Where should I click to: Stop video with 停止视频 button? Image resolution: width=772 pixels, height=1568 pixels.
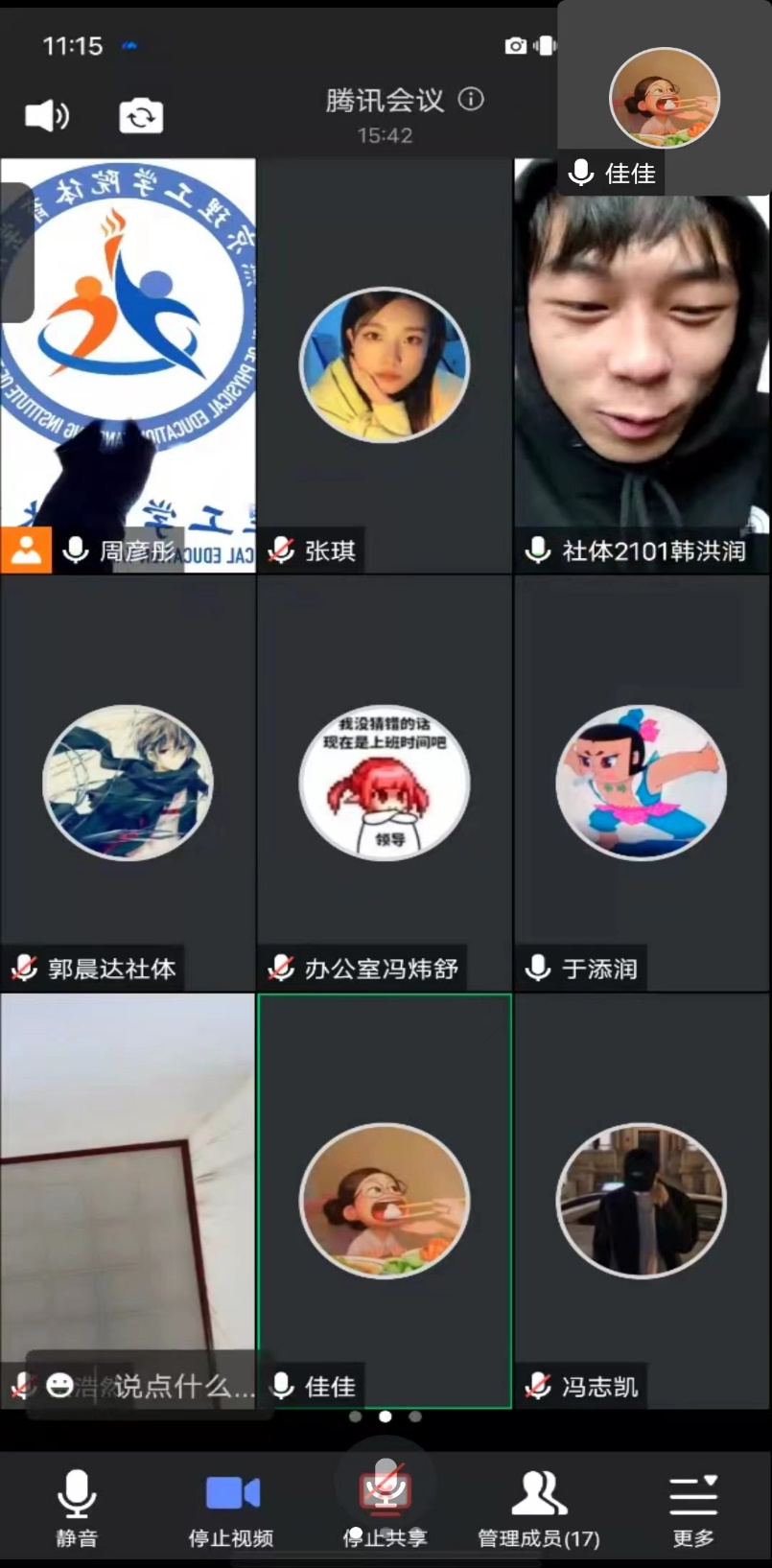pyautogui.click(x=231, y=1508)
